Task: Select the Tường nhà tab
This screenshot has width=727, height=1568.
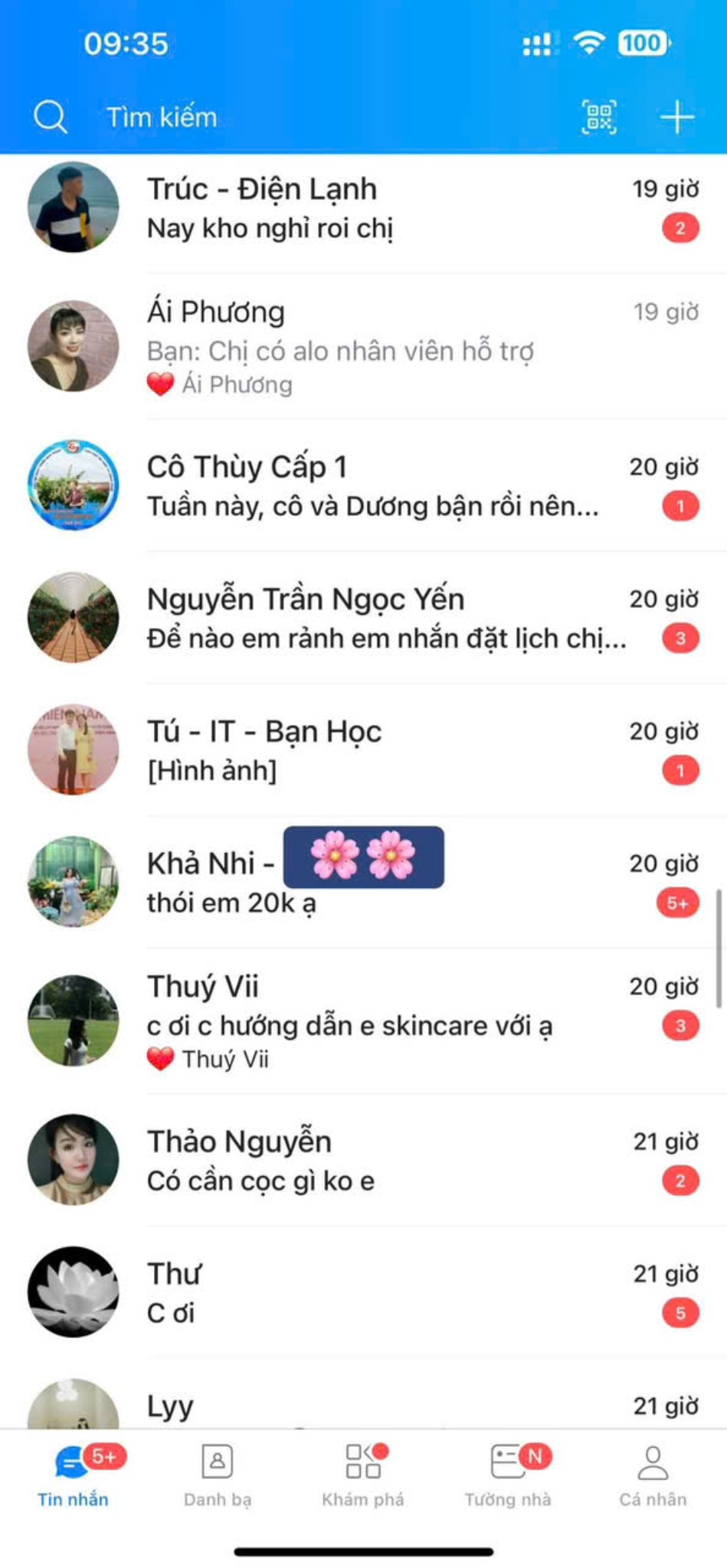Action: coord(508,1475)
